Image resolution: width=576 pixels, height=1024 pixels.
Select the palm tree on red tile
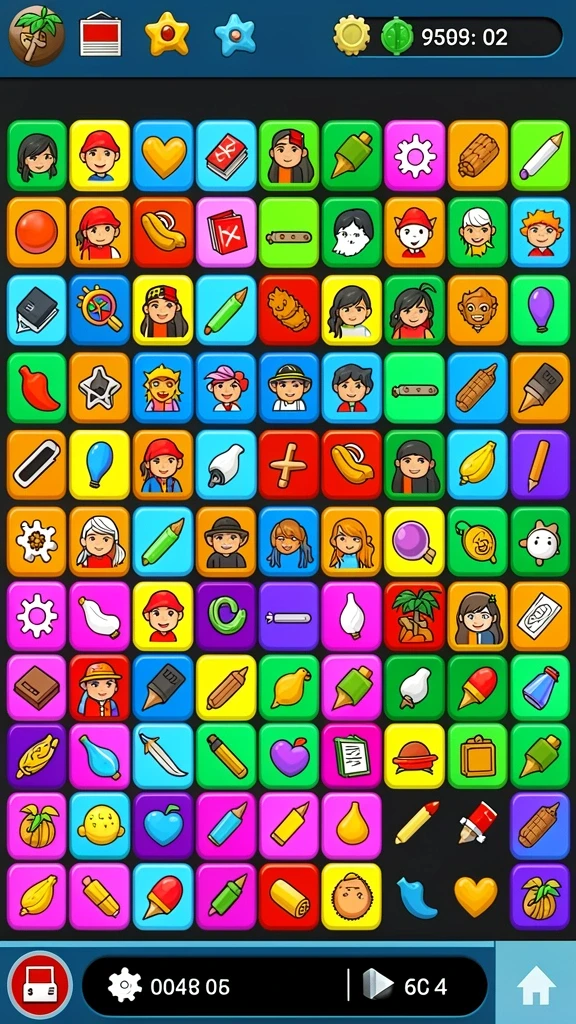pos(414,616)
